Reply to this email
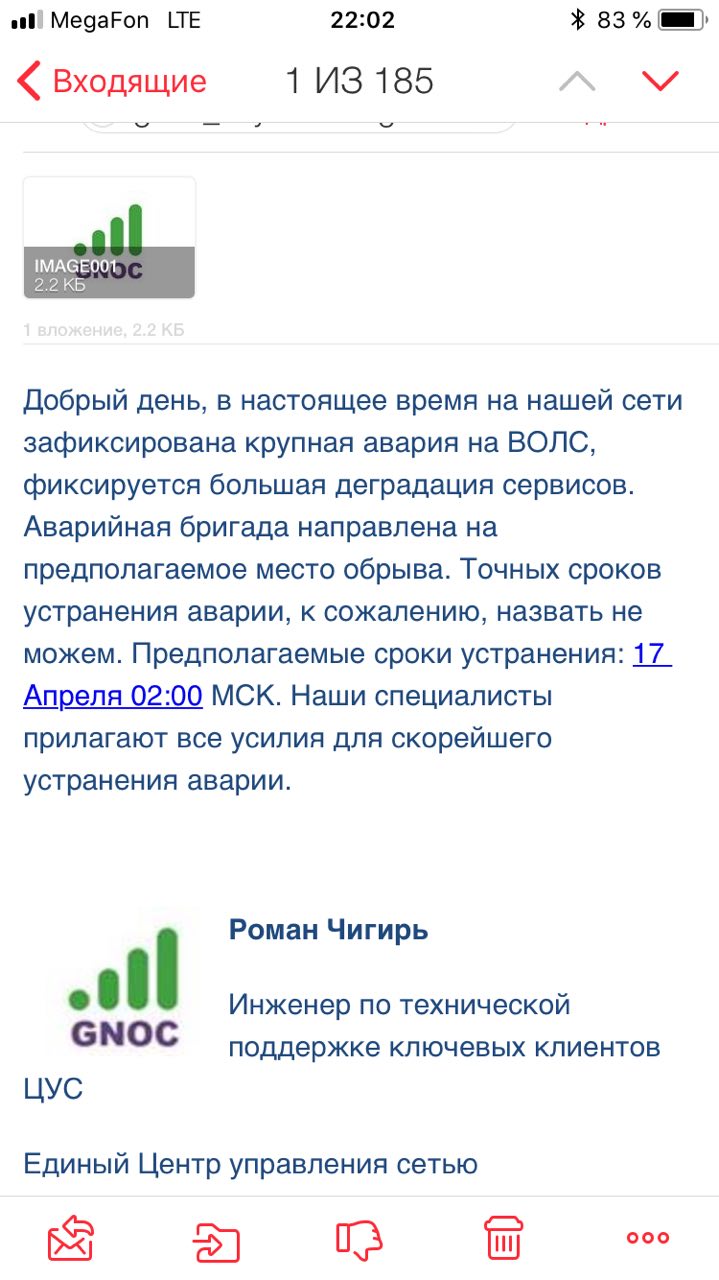Viewport: 719px width, 1280px height. click(x=71, y=1237)
